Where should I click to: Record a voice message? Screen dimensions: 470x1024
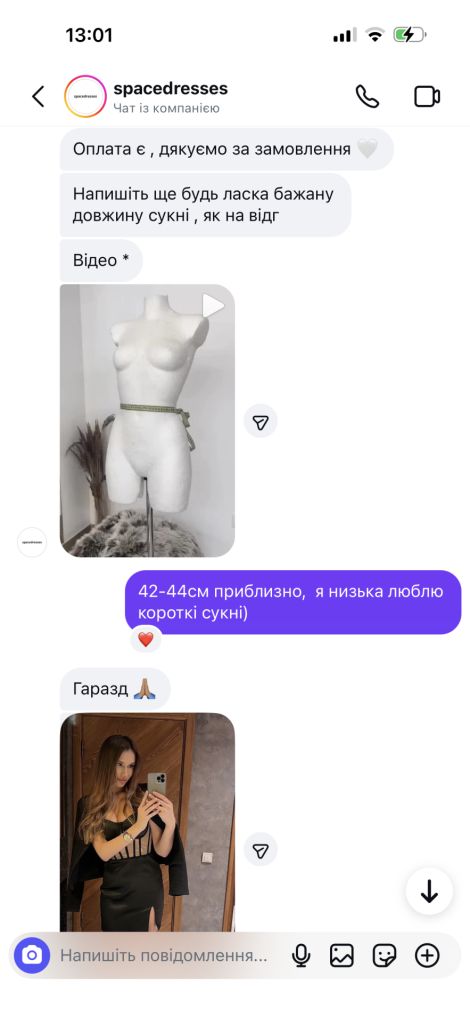pyautogui.click(x=301, y=956)
